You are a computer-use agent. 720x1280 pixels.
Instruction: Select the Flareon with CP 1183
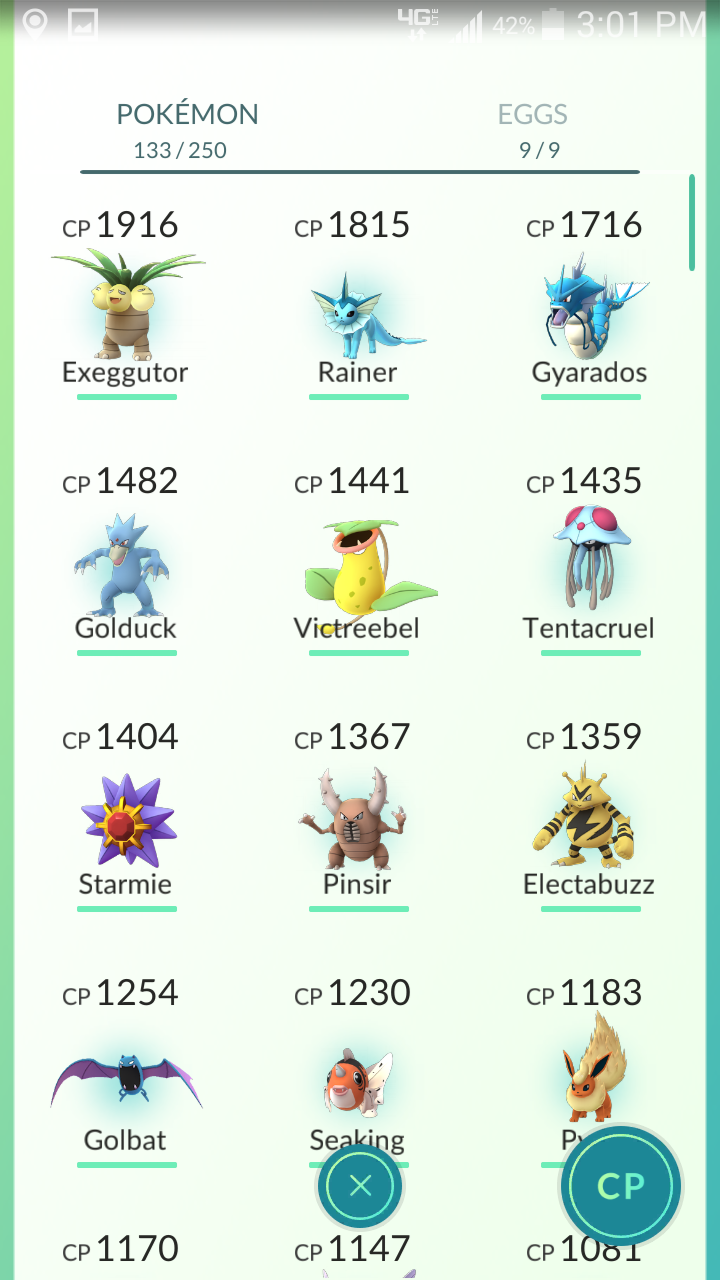590,1060
